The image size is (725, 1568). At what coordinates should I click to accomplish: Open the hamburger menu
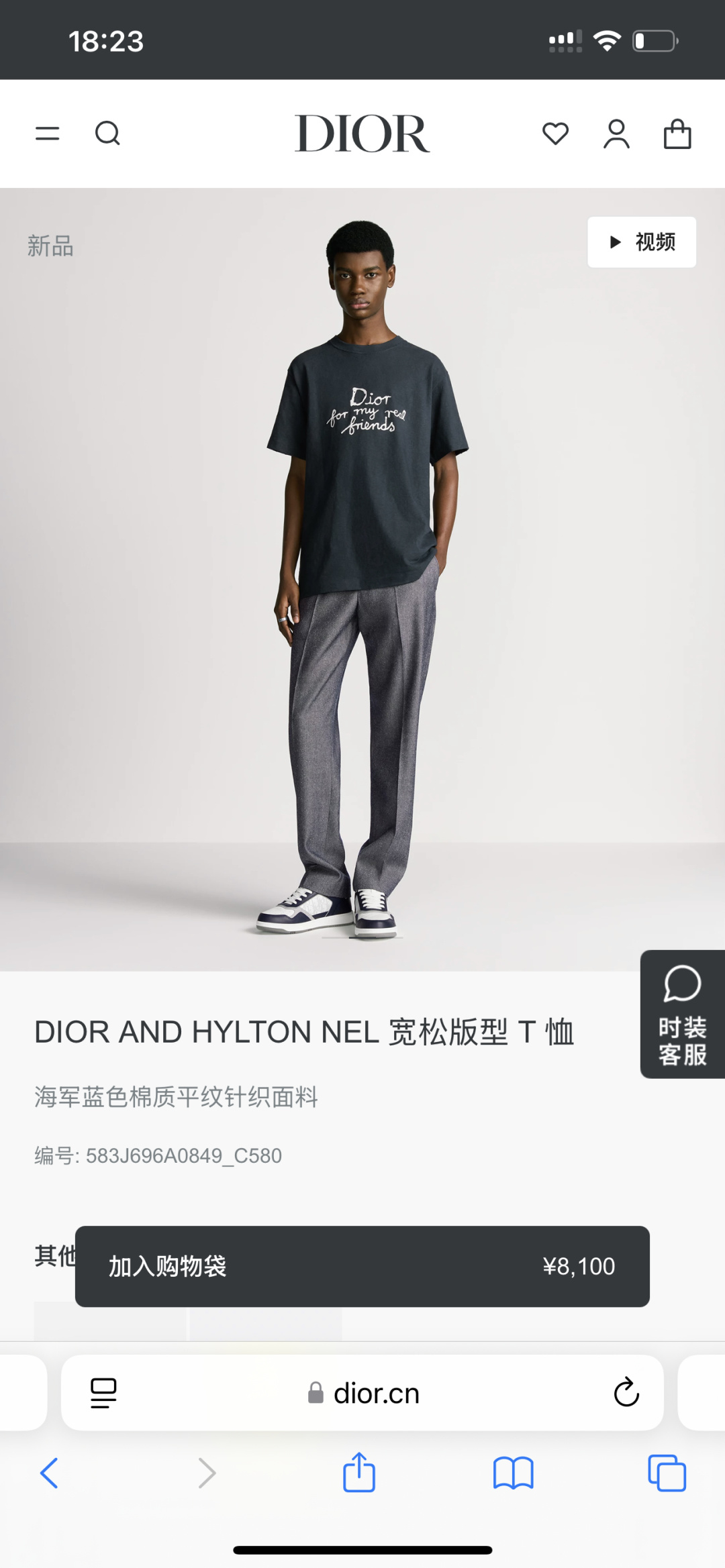tap(47, 134)
